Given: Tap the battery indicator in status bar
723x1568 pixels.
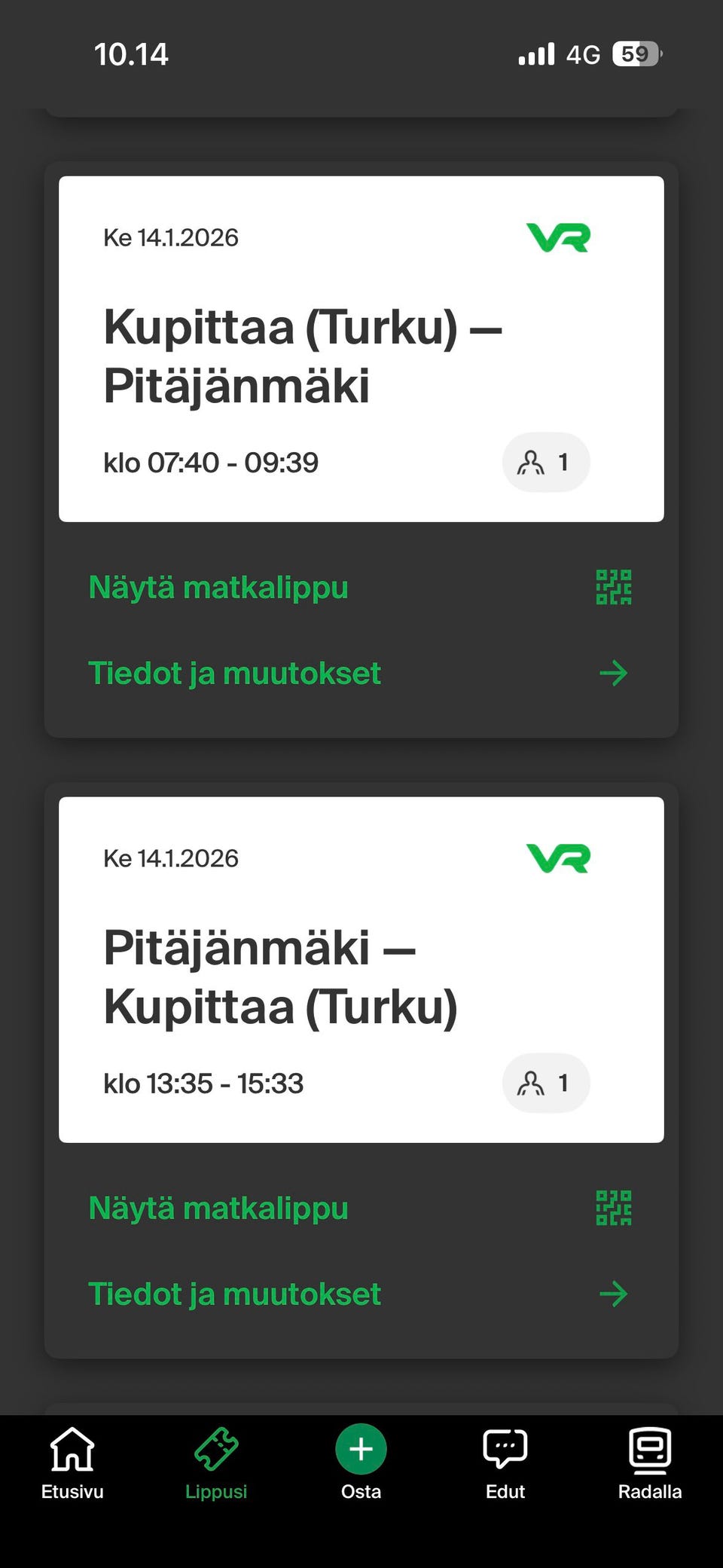Looking at the screenshot, I should click(x=636, y=53).
